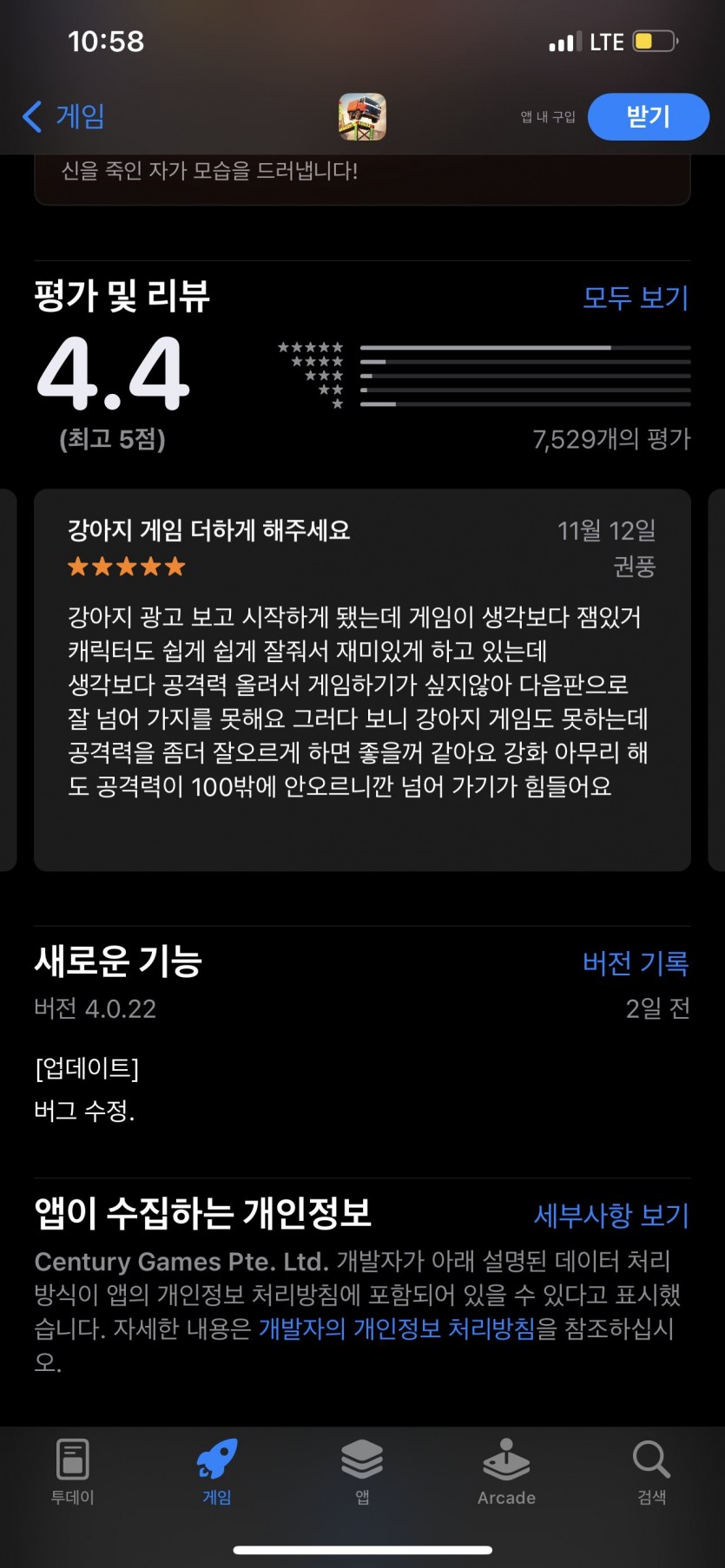Open 모두 보기 for all reviews
The width and height of the screenshot is (725, 1568).
[636, 298]
